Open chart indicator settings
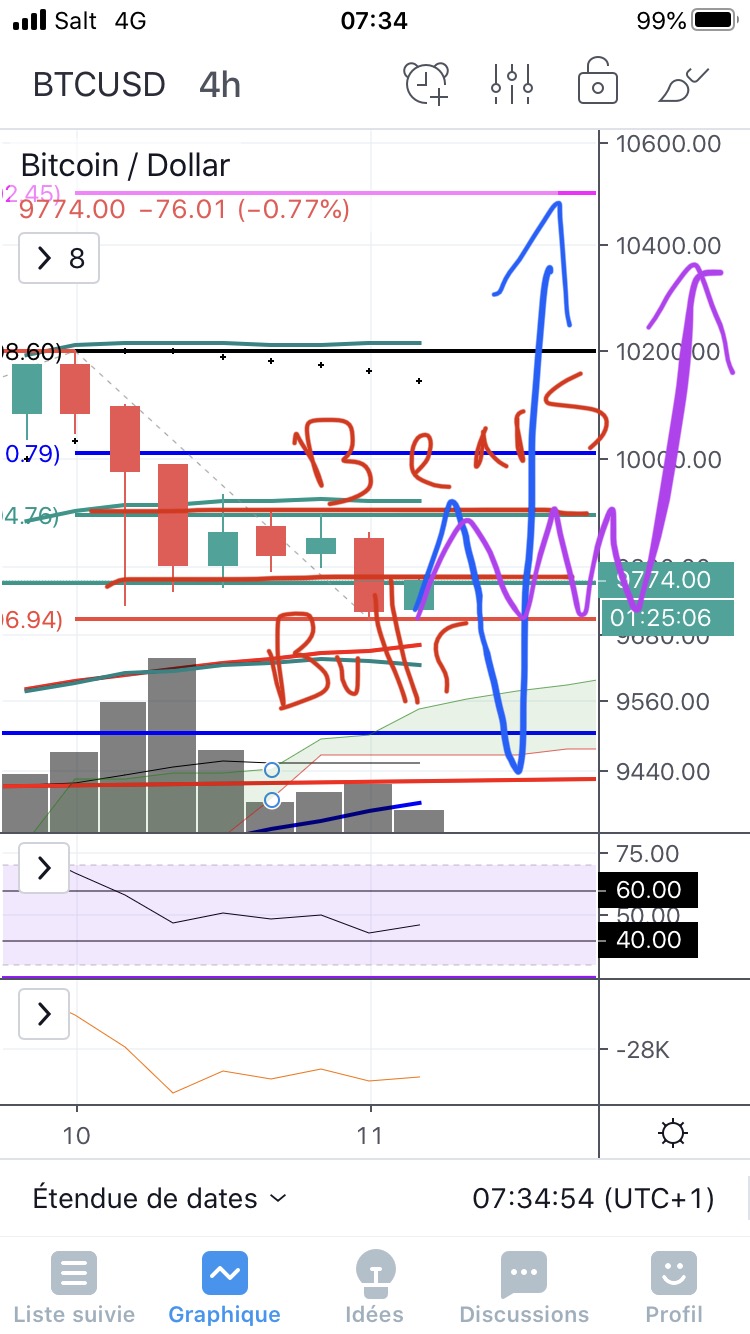The image size is (750, 1334). pos(511,84)
